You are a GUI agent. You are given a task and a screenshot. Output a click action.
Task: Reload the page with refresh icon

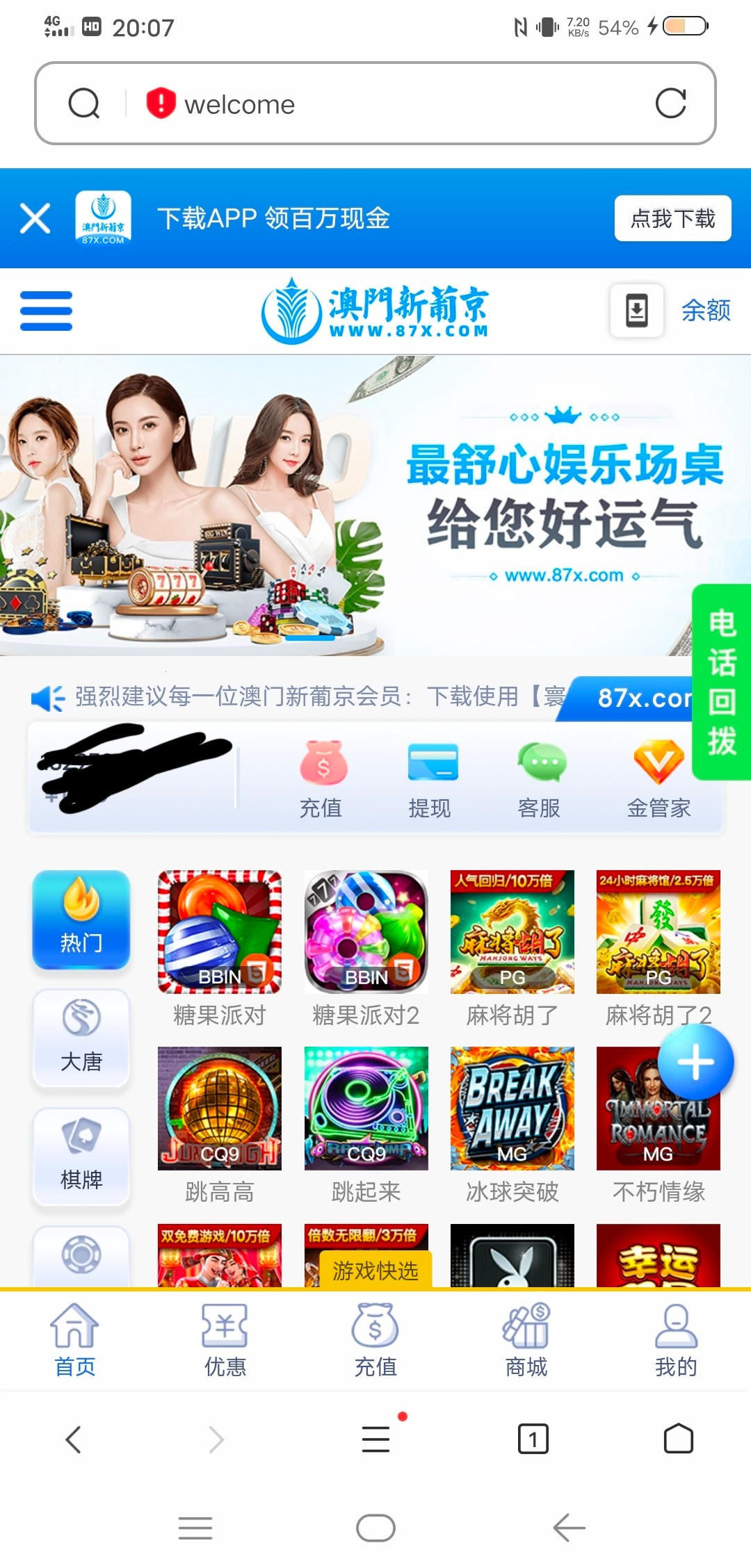tap(670, 104)
